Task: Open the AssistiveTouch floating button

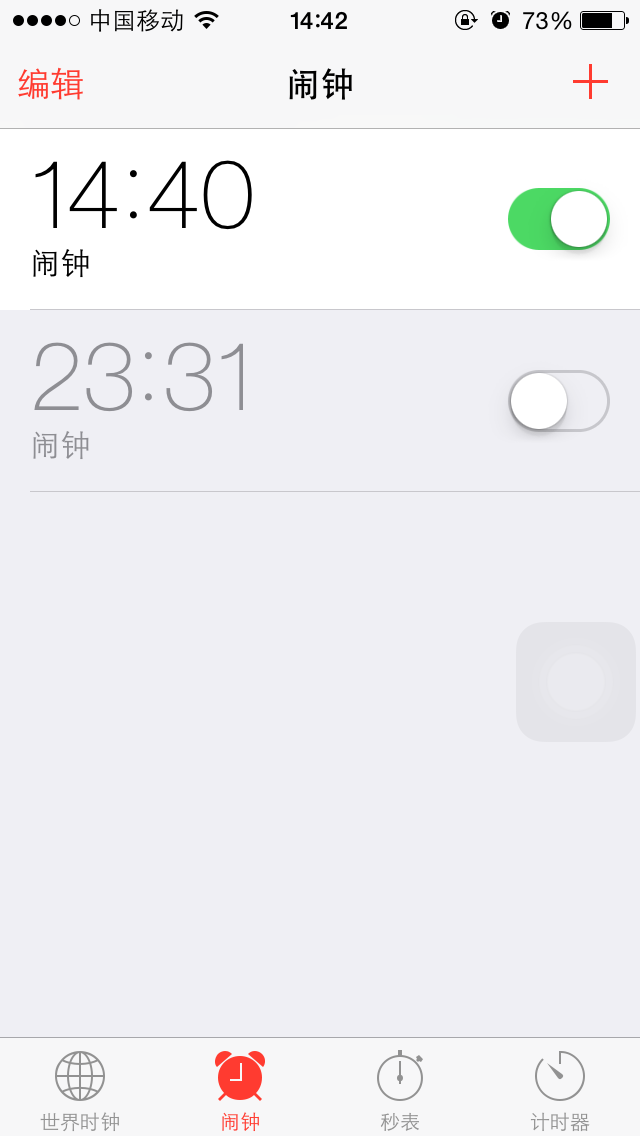Action: [x=575, y=682]
